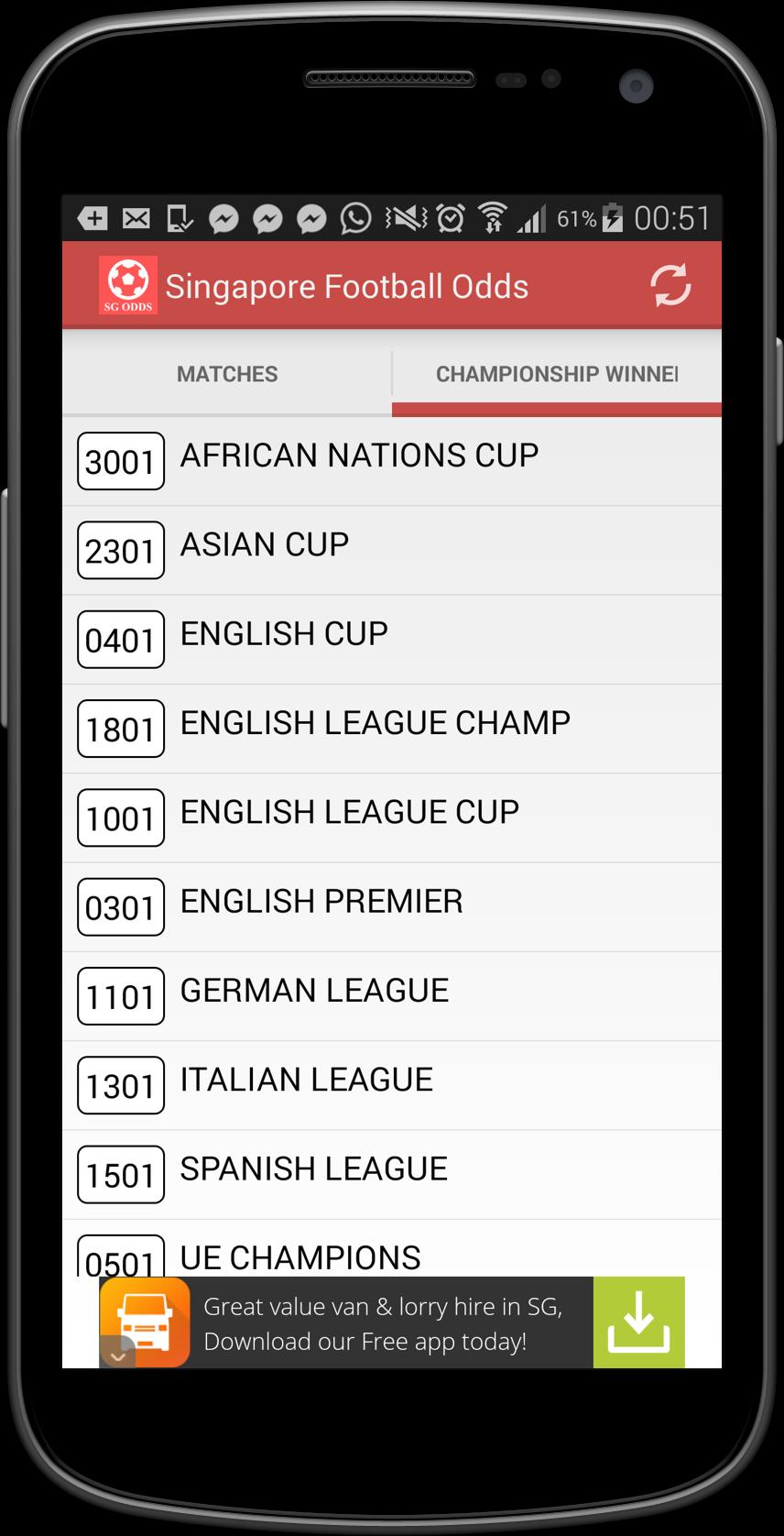
Task: Select English League Cup
Action: pyautogui.click(x=349, y=813)
